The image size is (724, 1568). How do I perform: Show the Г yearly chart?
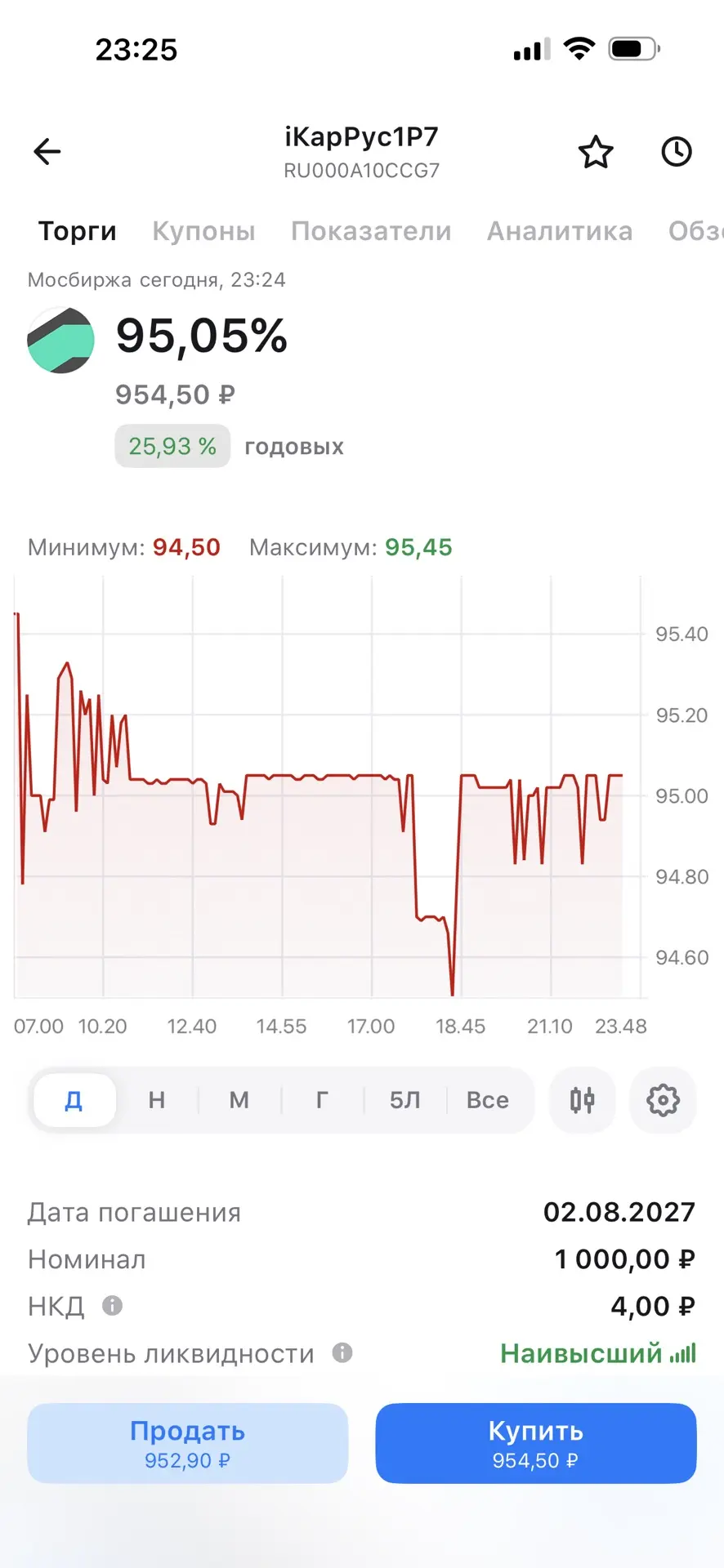[322, 1100]
